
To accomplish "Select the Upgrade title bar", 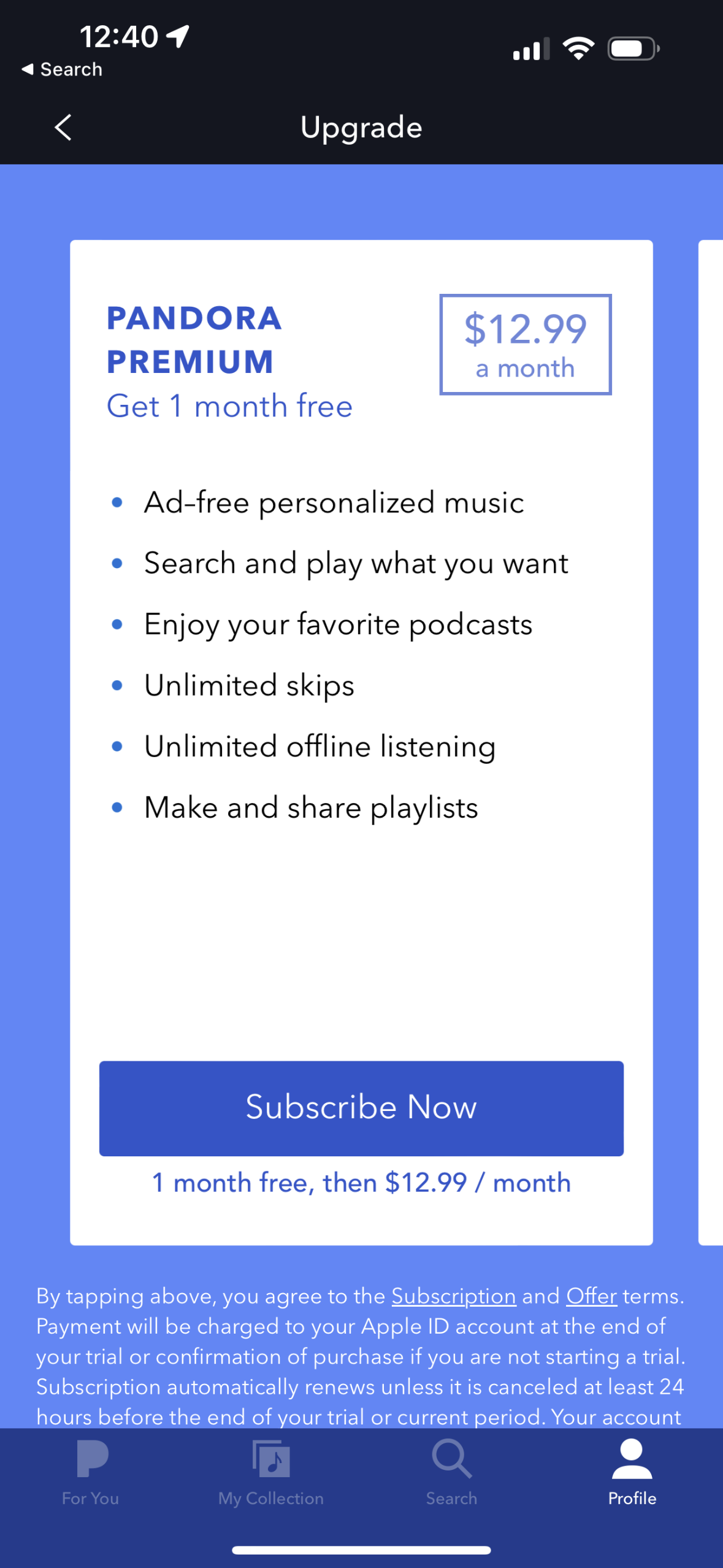I will coord(361,128).
